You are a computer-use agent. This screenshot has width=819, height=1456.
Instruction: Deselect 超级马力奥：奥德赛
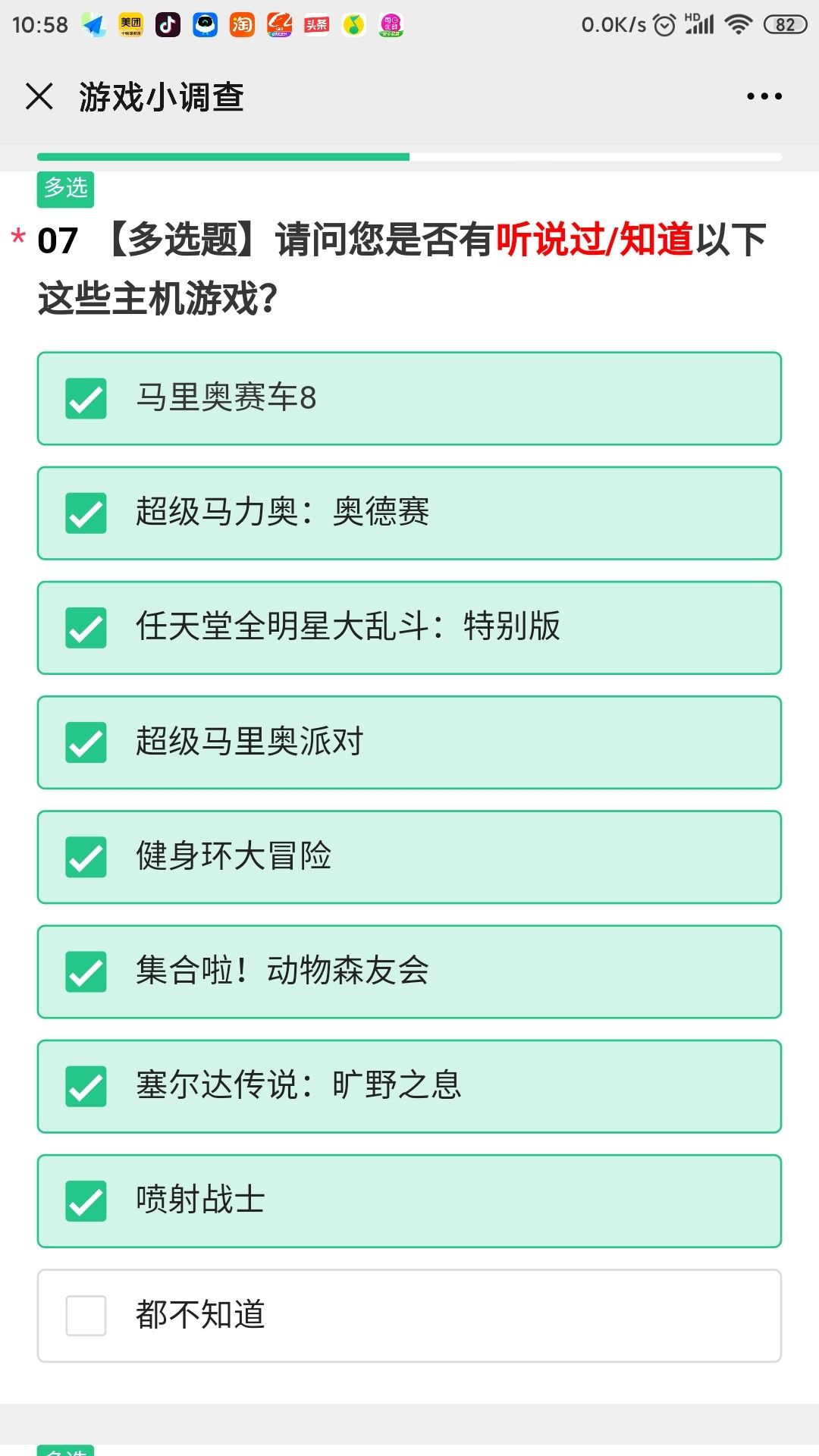click(x=409, y=513)
